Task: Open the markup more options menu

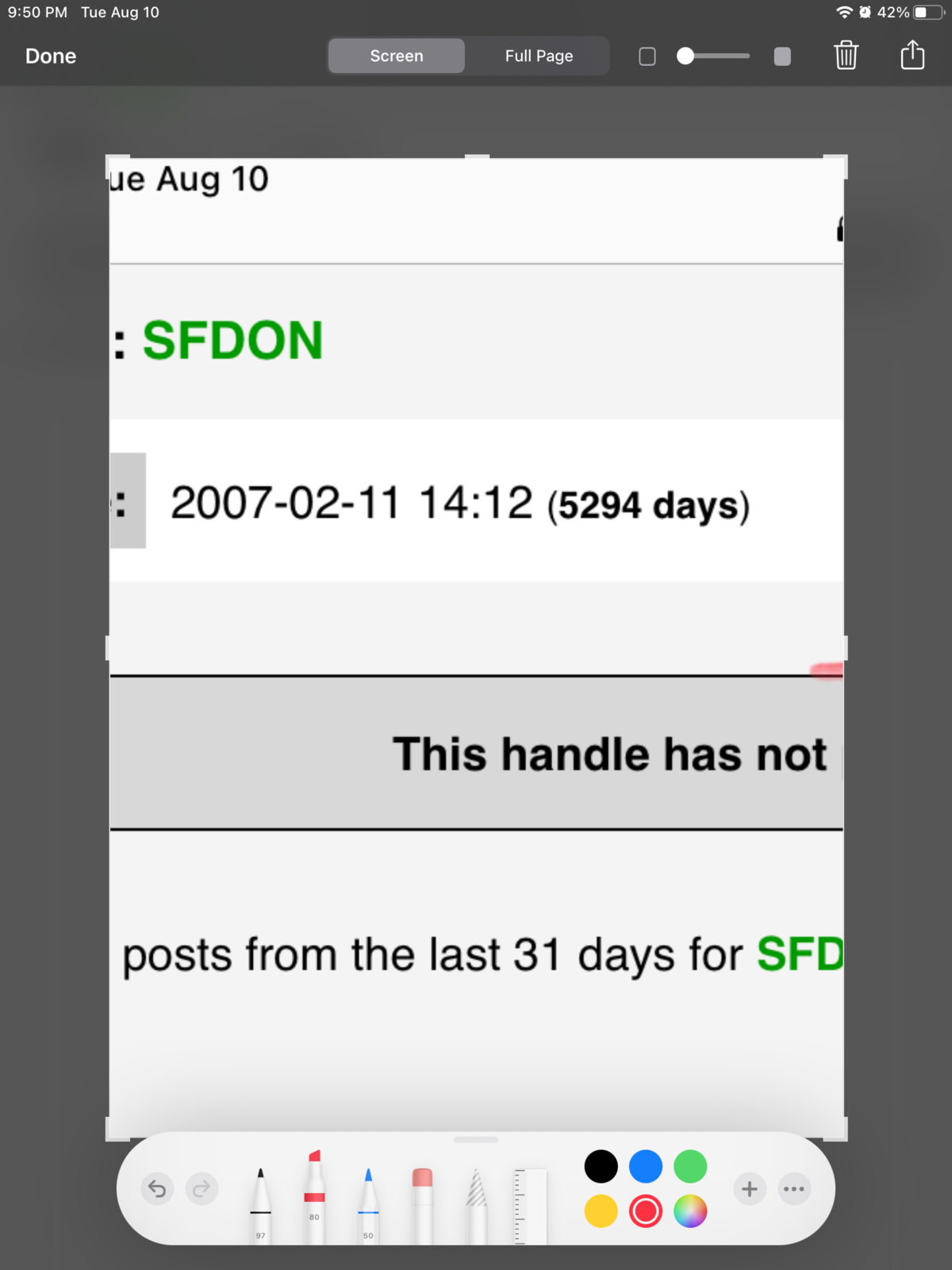Action: pos(794,1189)
